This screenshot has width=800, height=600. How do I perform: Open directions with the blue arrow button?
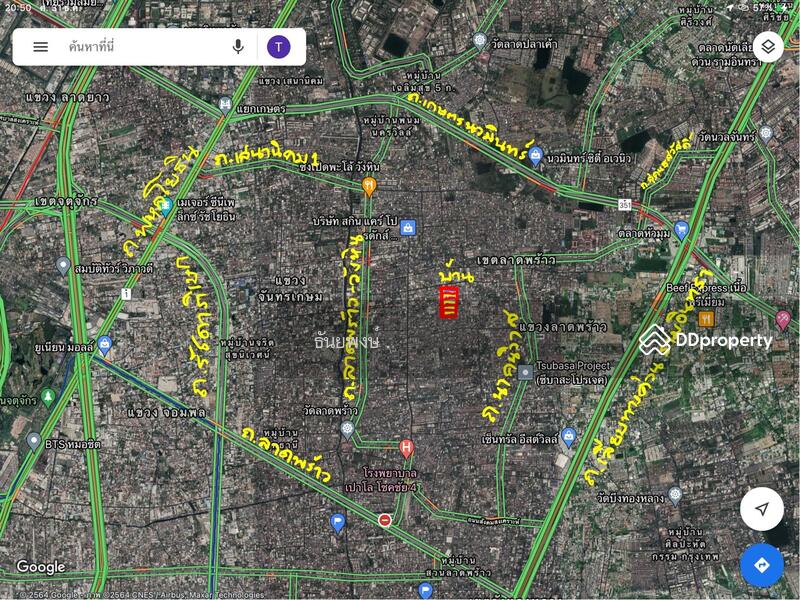tap(761, 565)
